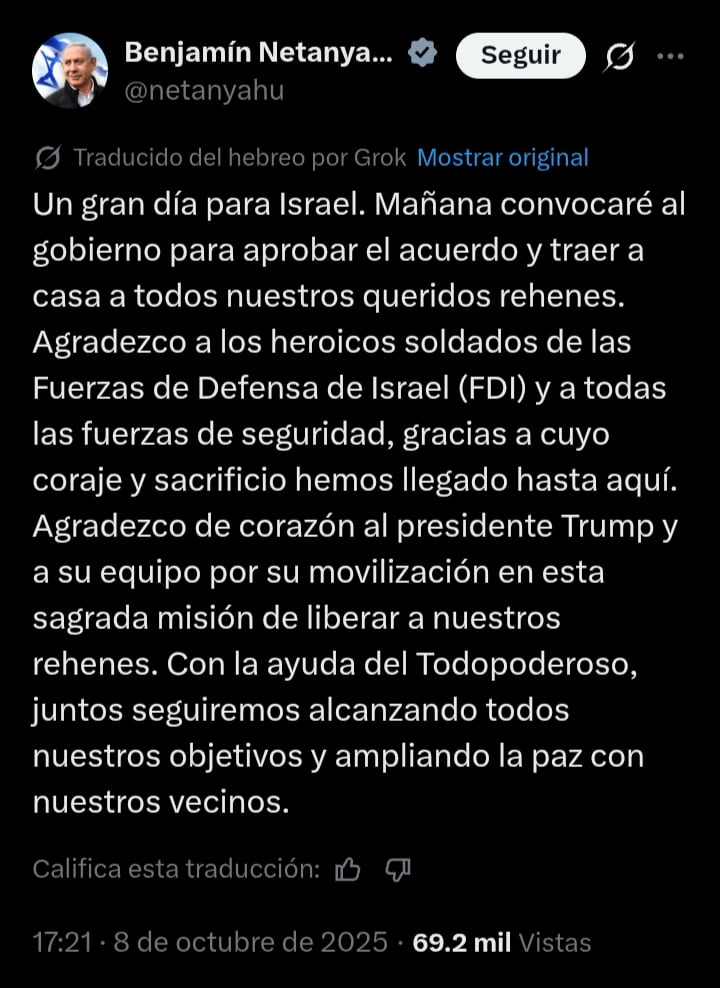720x988 pixels.
Task: Open the Grok icon beside Seguir
Action: 617,58
